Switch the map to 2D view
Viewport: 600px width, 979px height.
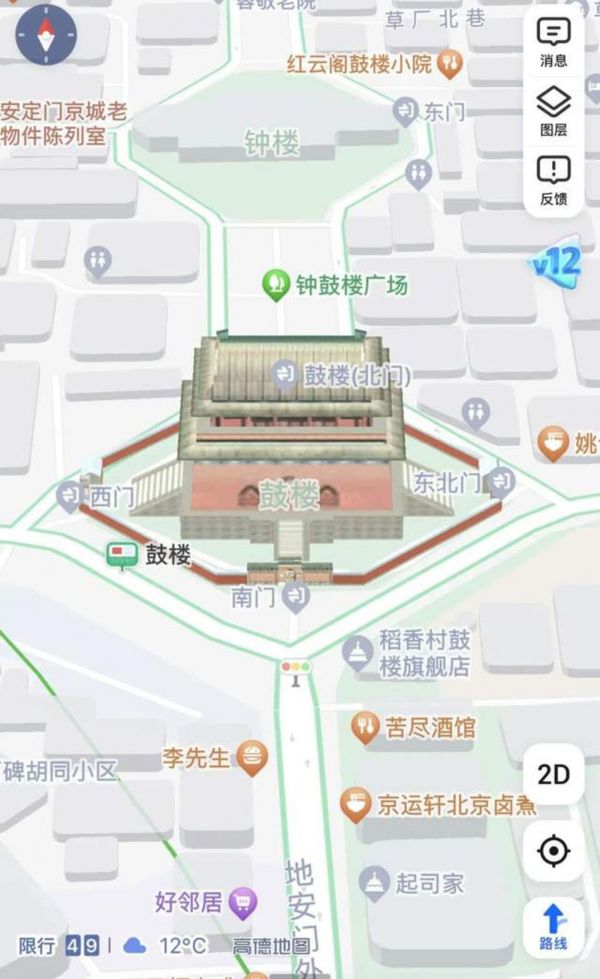(553, 774)
